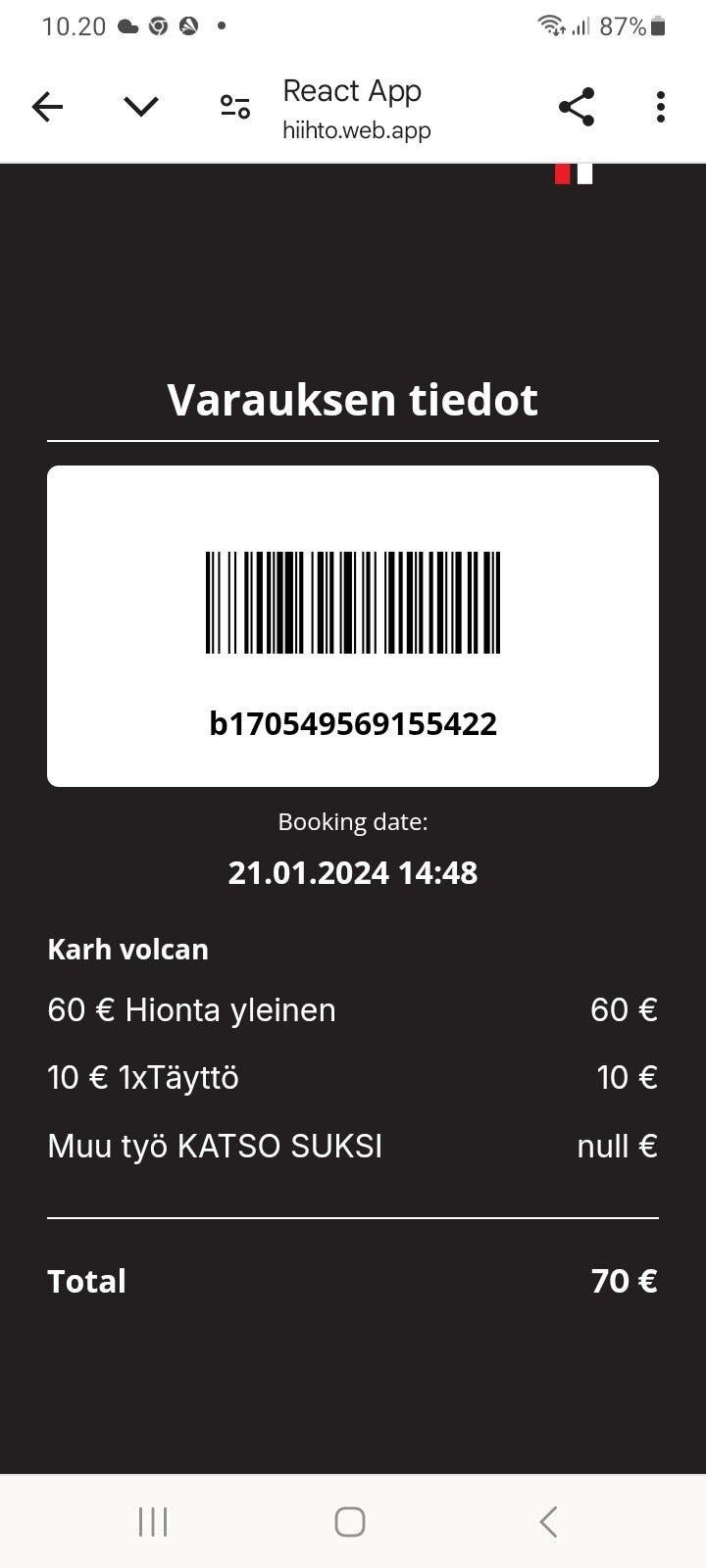Screen dimensions: 706x1568
Task: Share the hiihto.web.app page
Action: [x=577, y=107]
